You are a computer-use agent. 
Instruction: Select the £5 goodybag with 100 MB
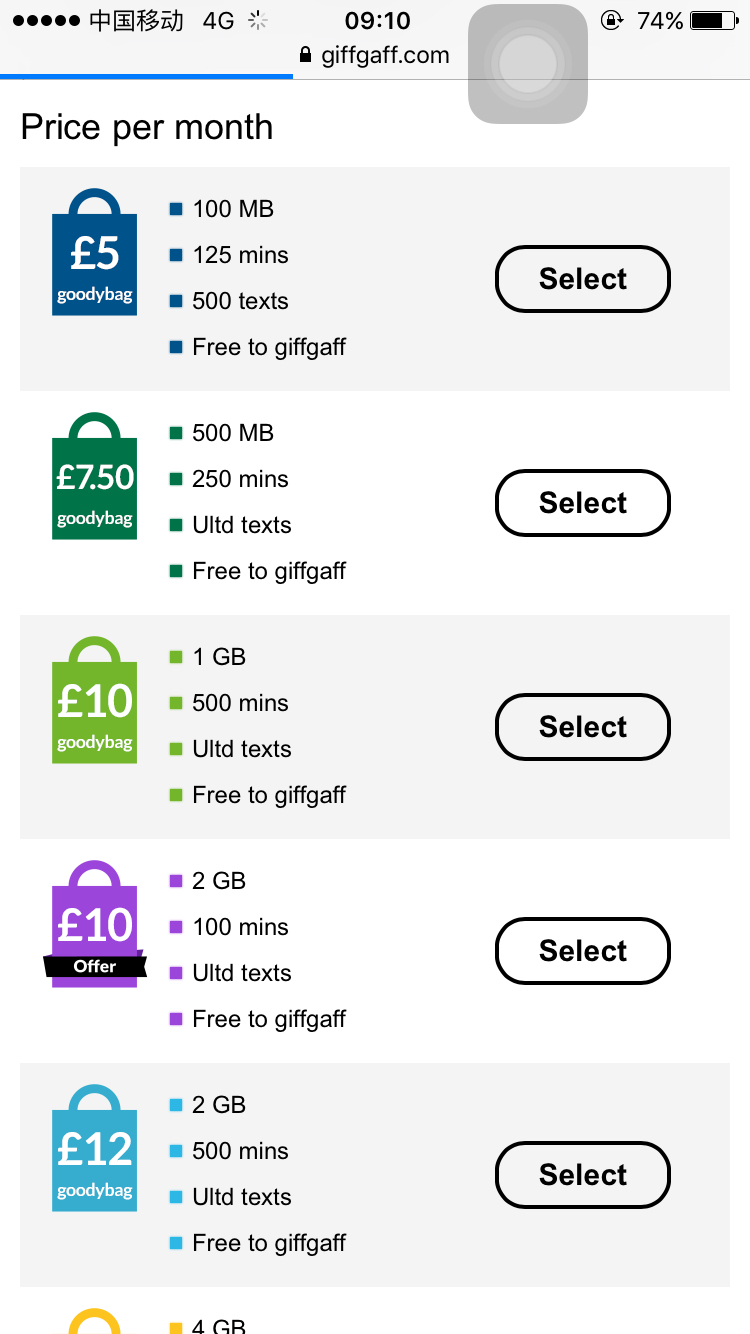[582, 279]
